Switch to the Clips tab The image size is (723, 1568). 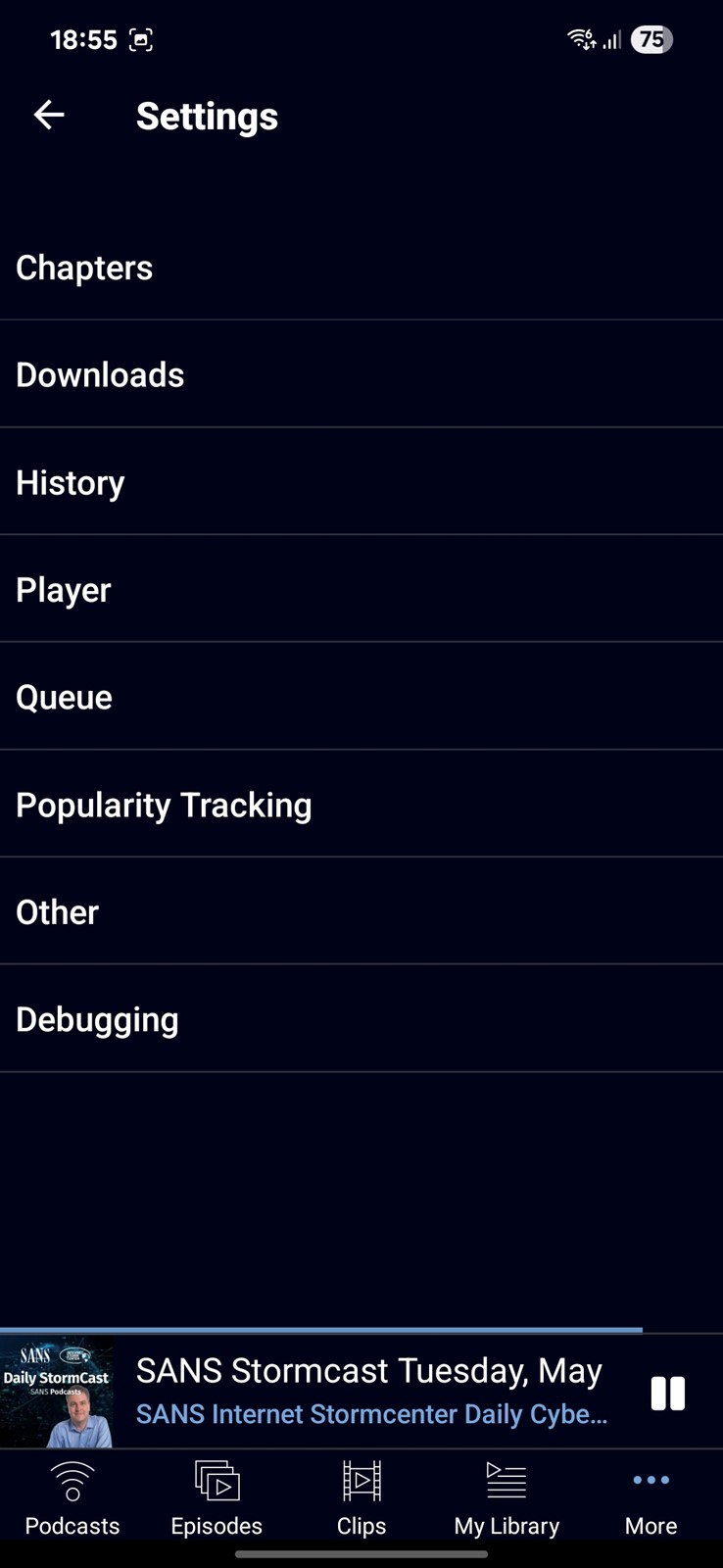point(361,1499)
